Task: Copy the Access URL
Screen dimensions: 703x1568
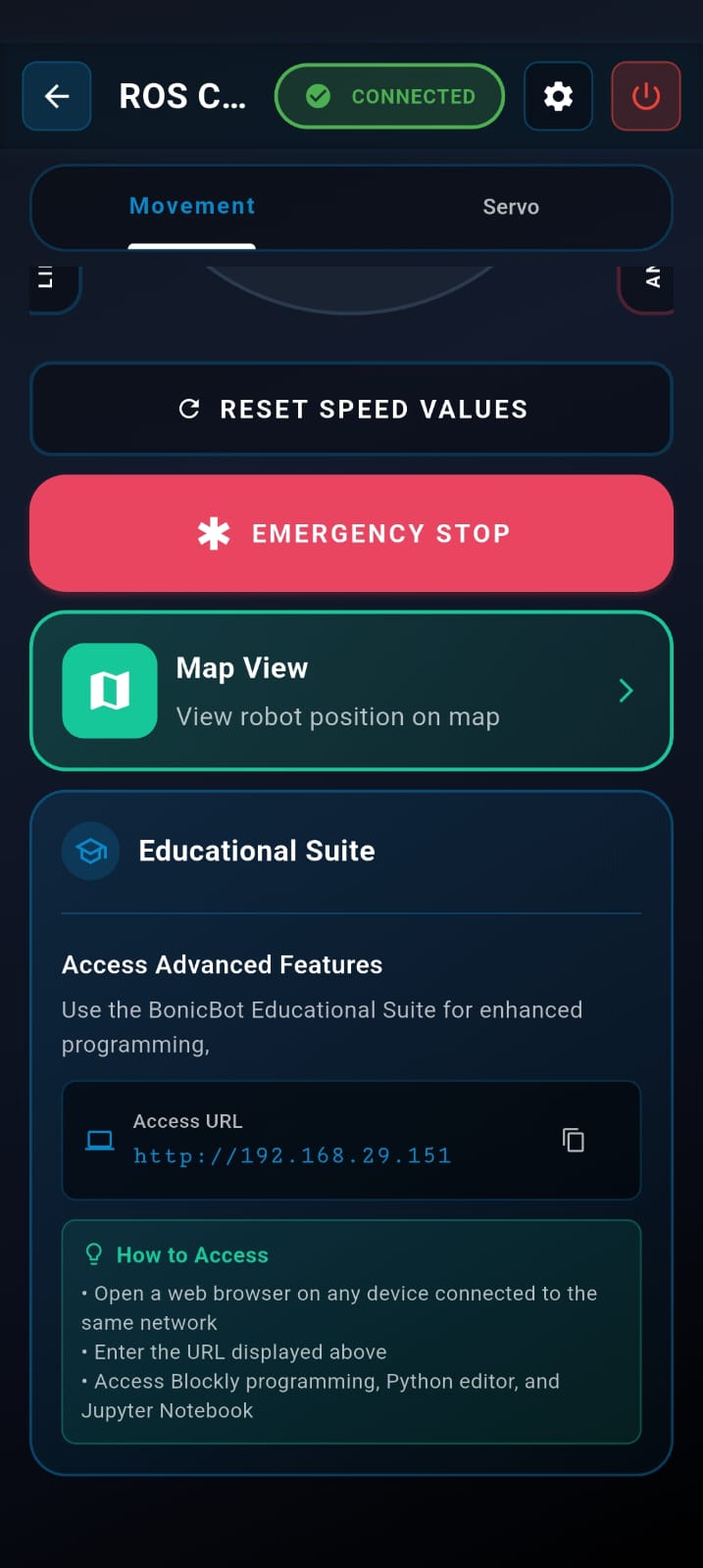Action: coord(574,1140)
